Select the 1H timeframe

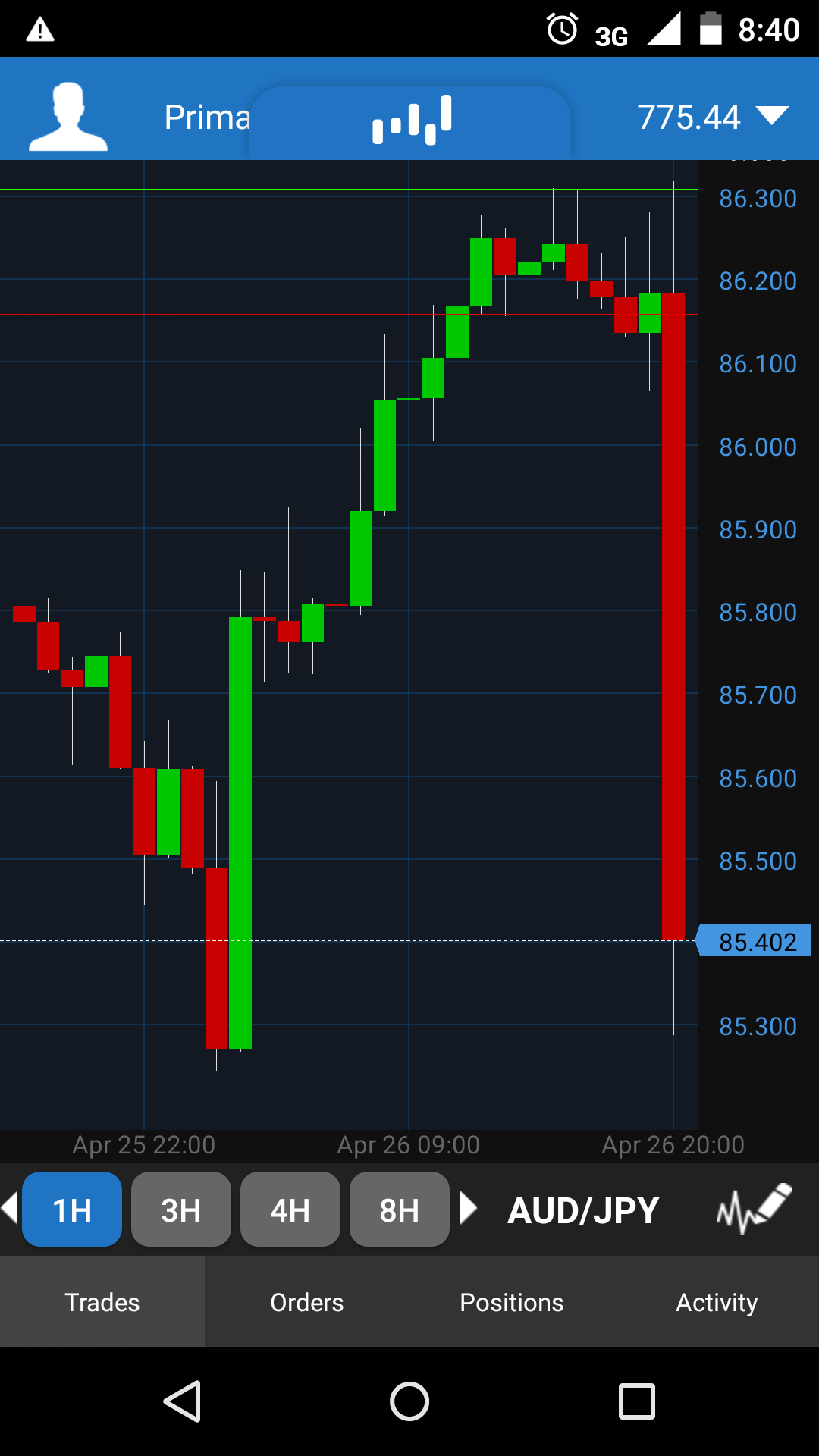pos(72,1210)
